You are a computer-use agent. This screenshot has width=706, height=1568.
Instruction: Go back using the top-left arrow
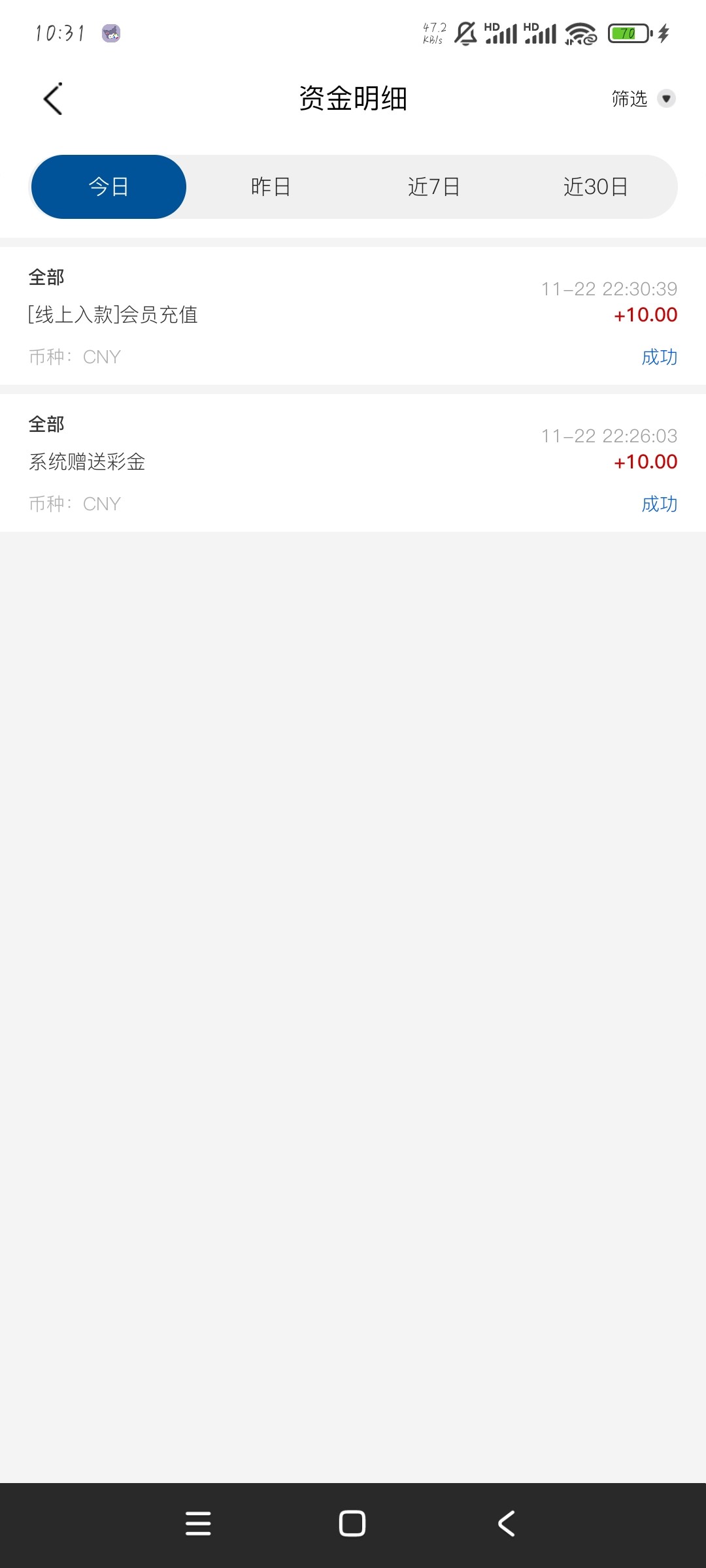(53, 99)
